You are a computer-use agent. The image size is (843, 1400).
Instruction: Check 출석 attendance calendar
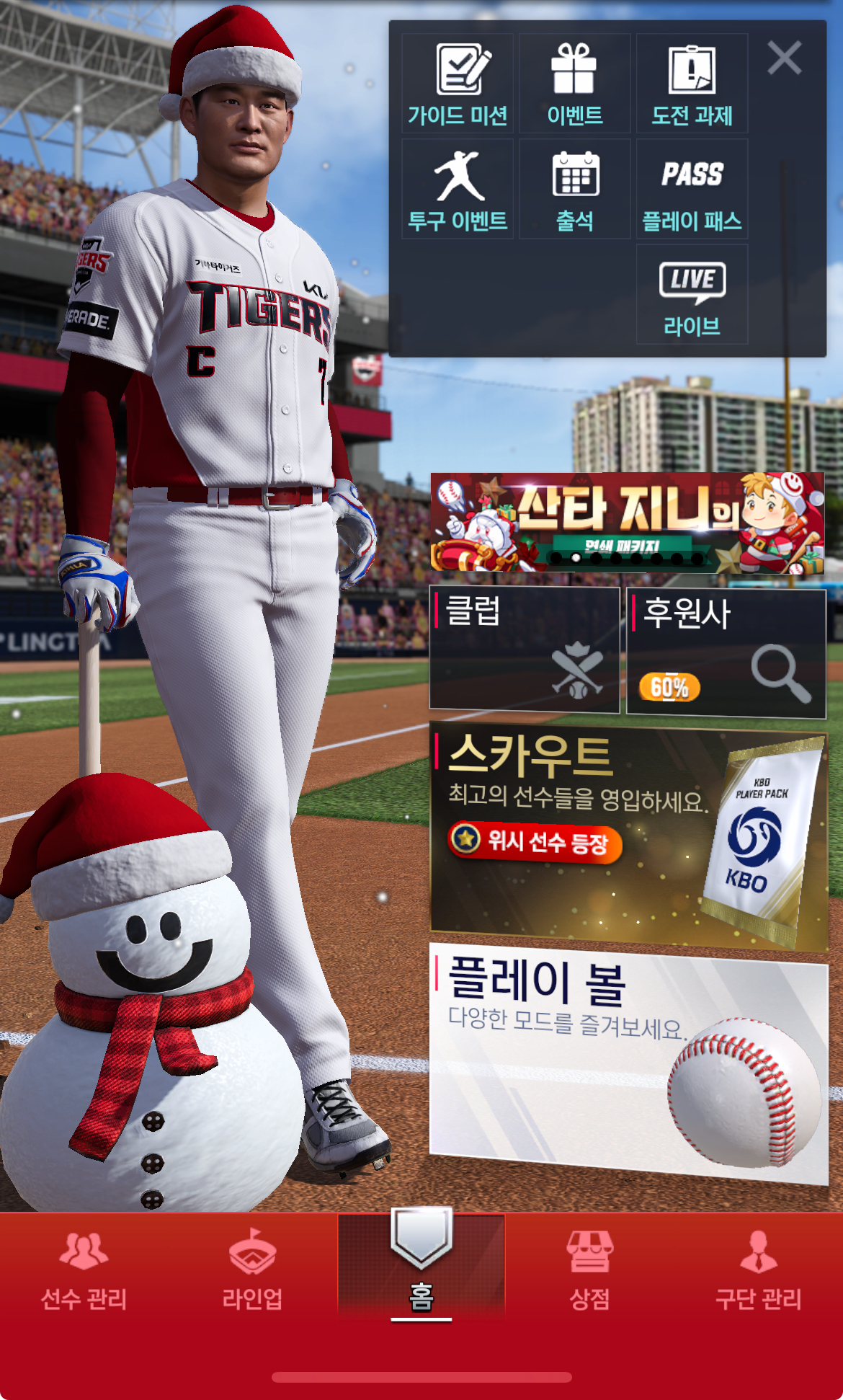(574, 190)
